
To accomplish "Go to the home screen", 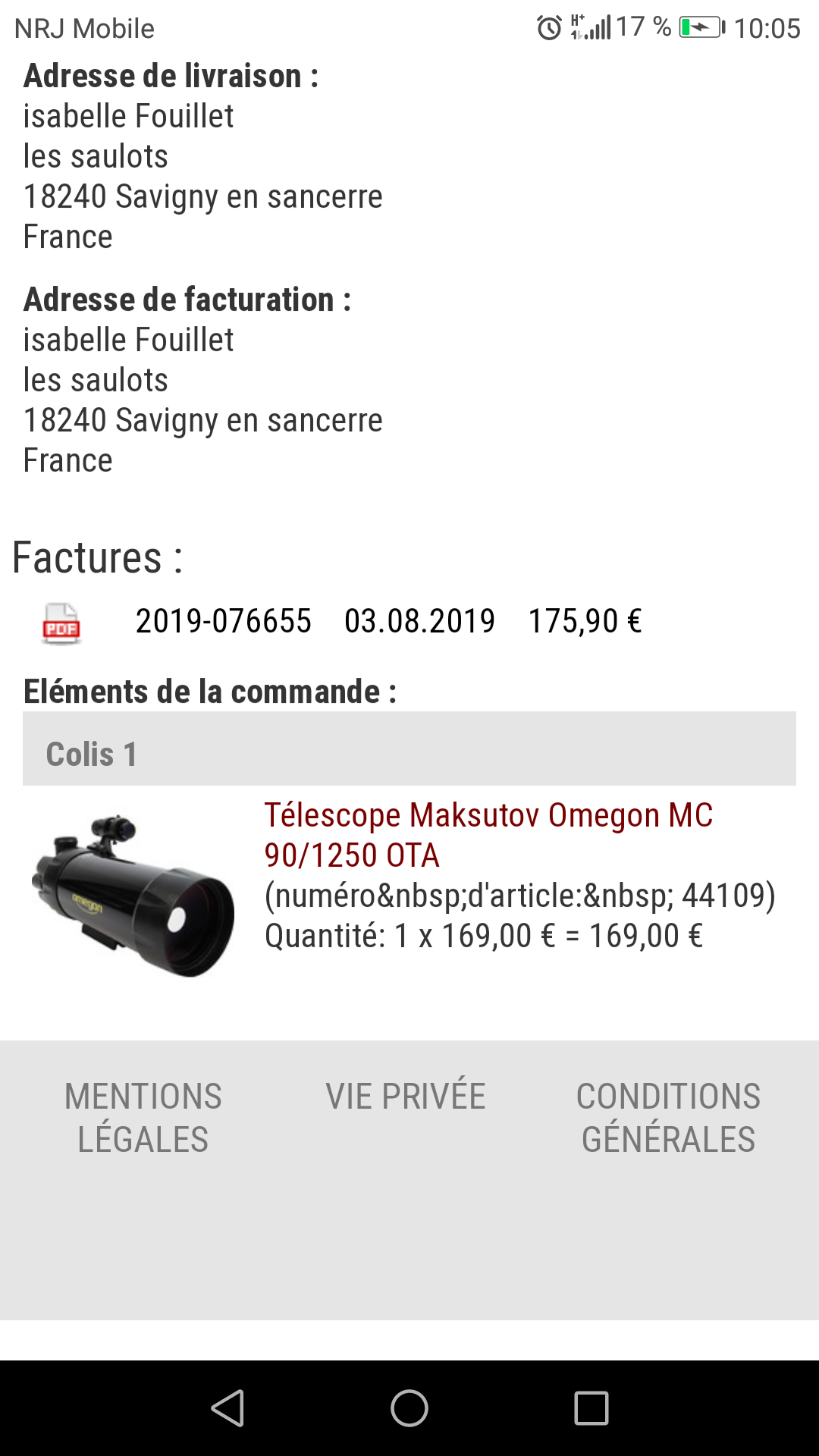I will [409, 1408].
